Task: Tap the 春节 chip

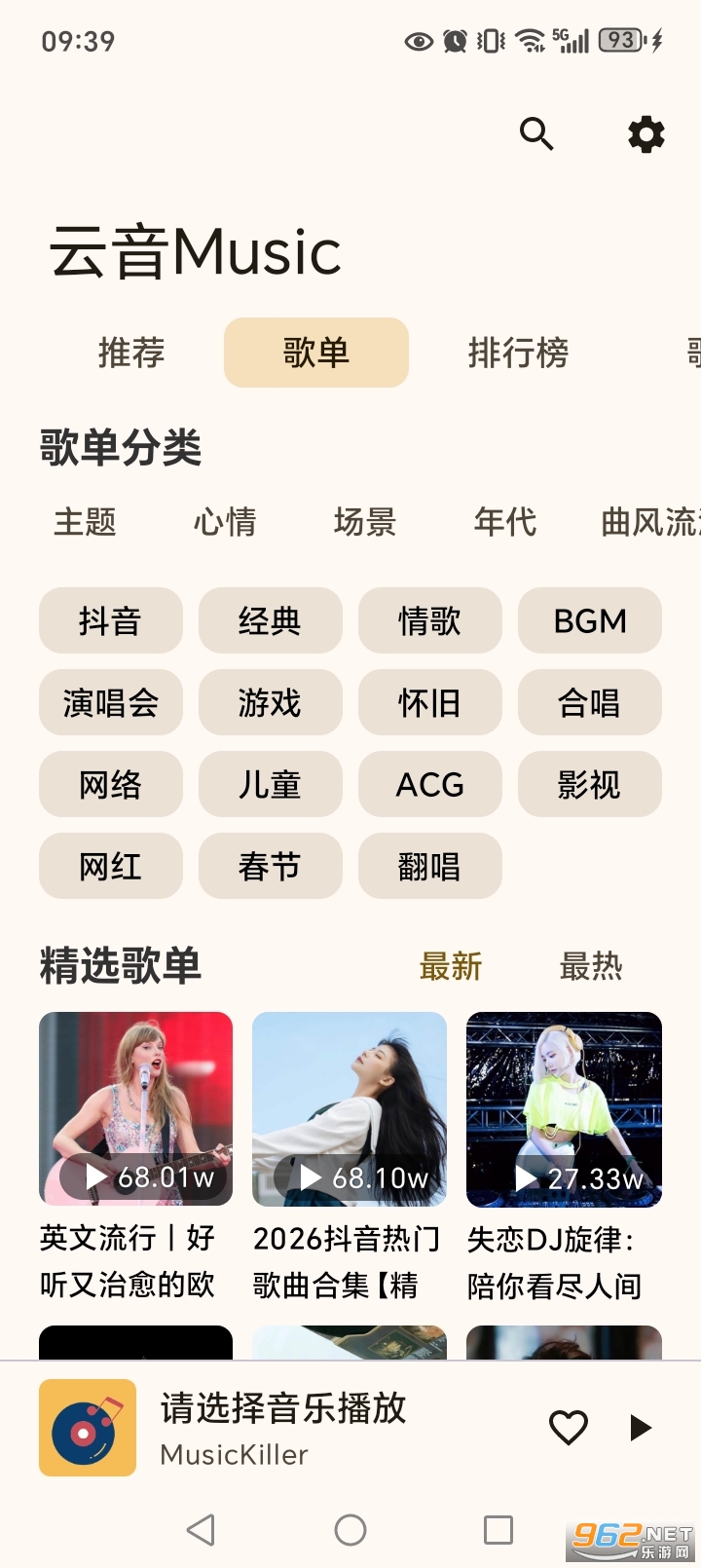Action: coord(271,866)
